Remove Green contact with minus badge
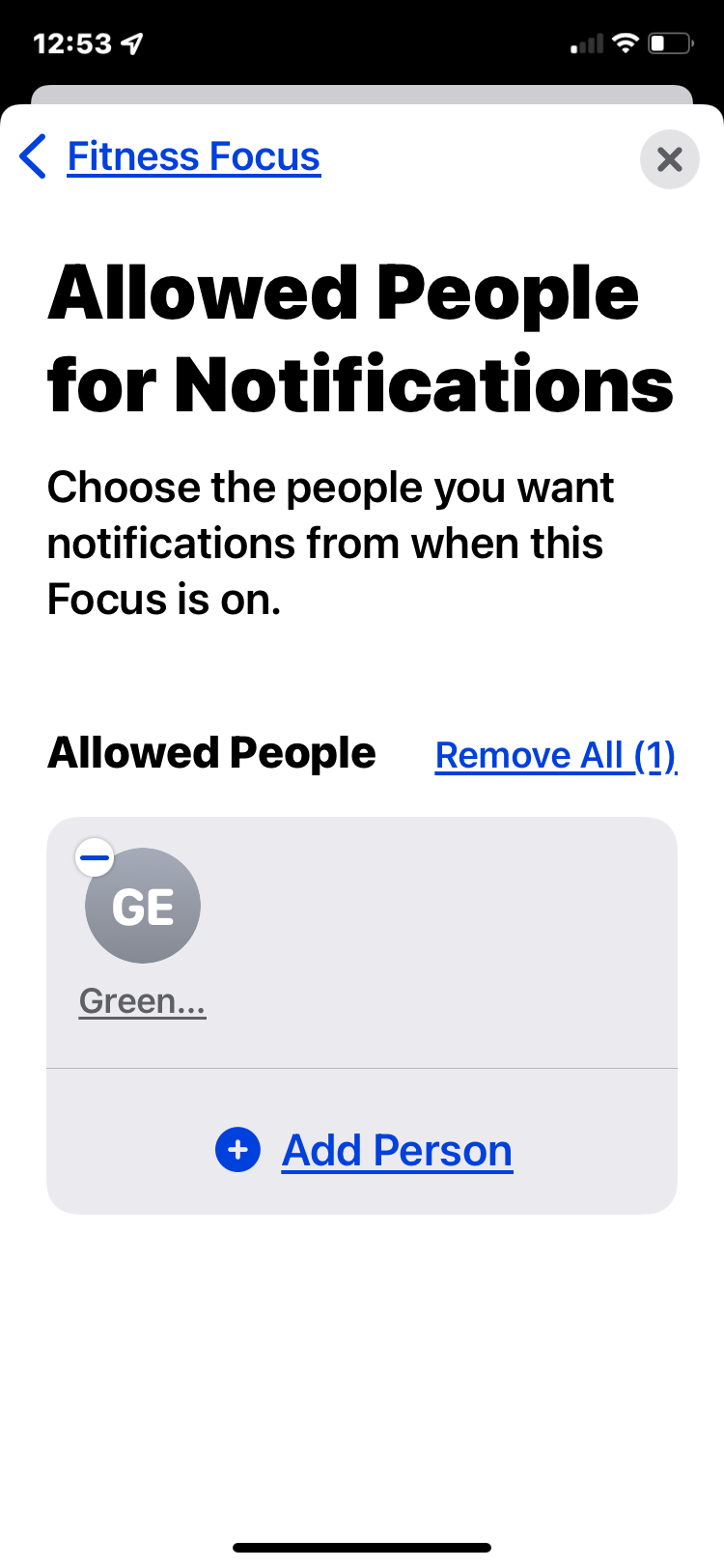The image size is (724, 1568). tap(95, 856)
